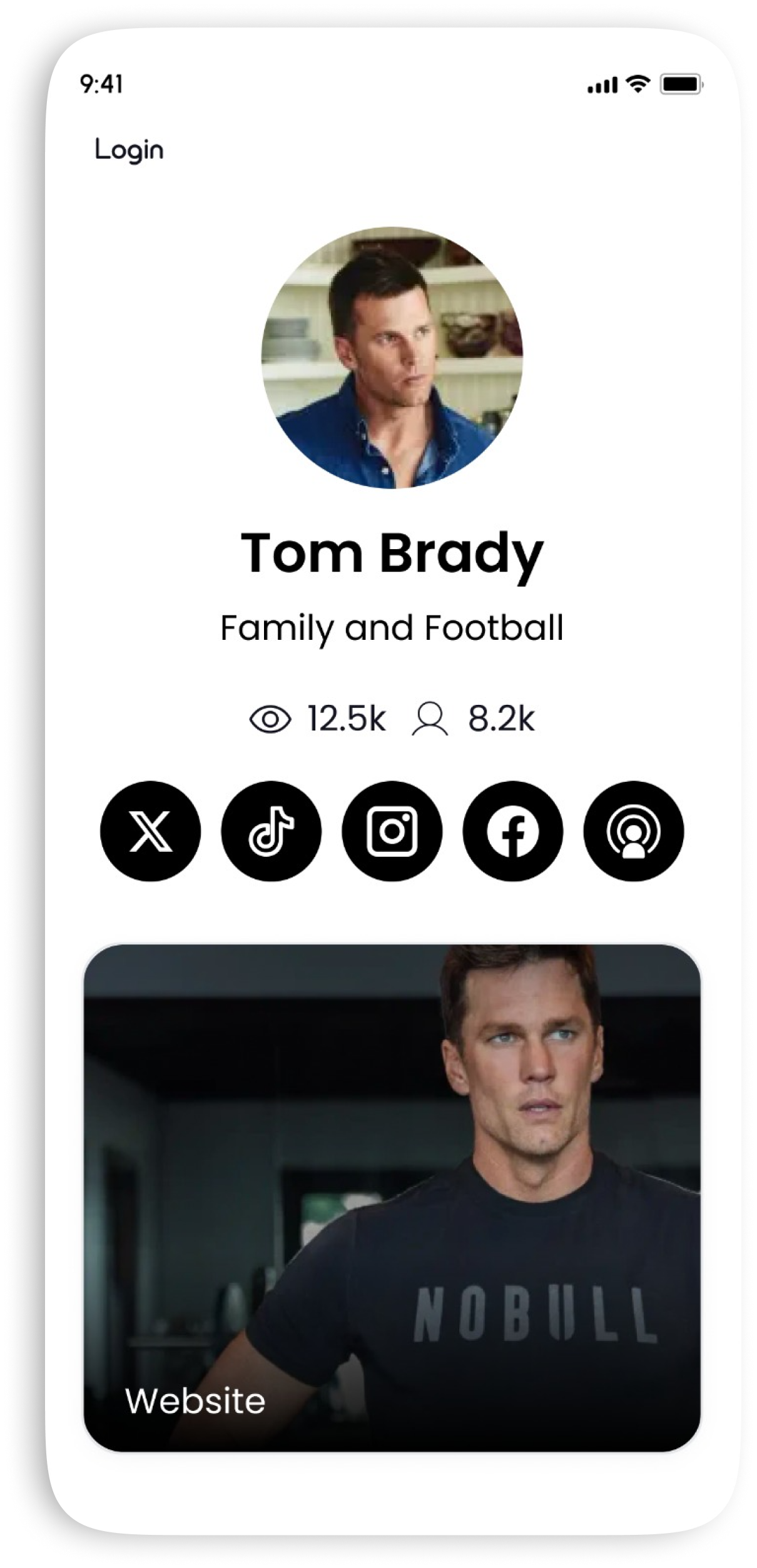Open the TikTok profile link
Viewport: 757px width, 1568px height.
tap(271, 831)
